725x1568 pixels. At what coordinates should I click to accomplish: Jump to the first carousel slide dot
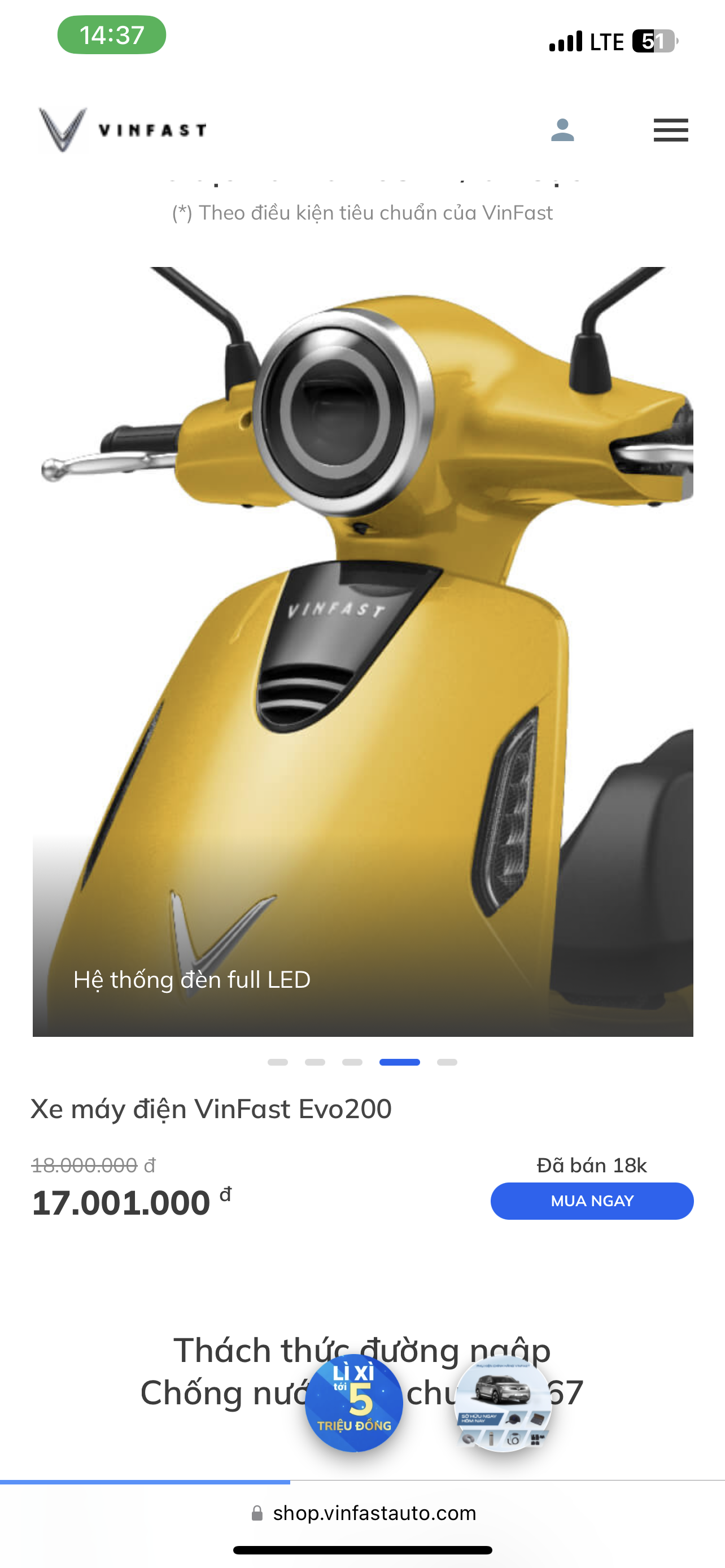tap(278, 1062)
